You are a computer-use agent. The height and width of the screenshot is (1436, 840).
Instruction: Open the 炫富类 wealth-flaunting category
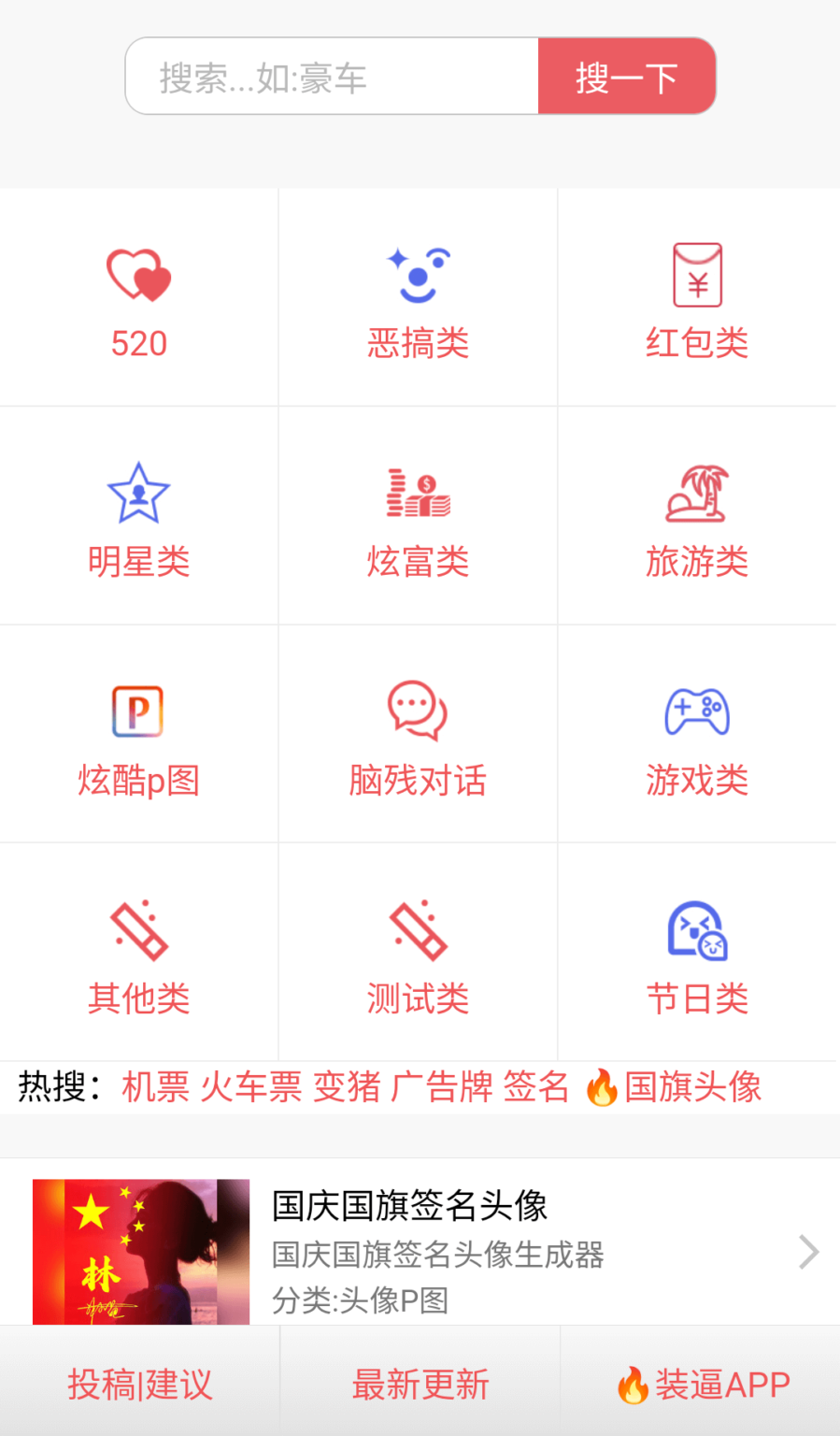coord(419,514)
